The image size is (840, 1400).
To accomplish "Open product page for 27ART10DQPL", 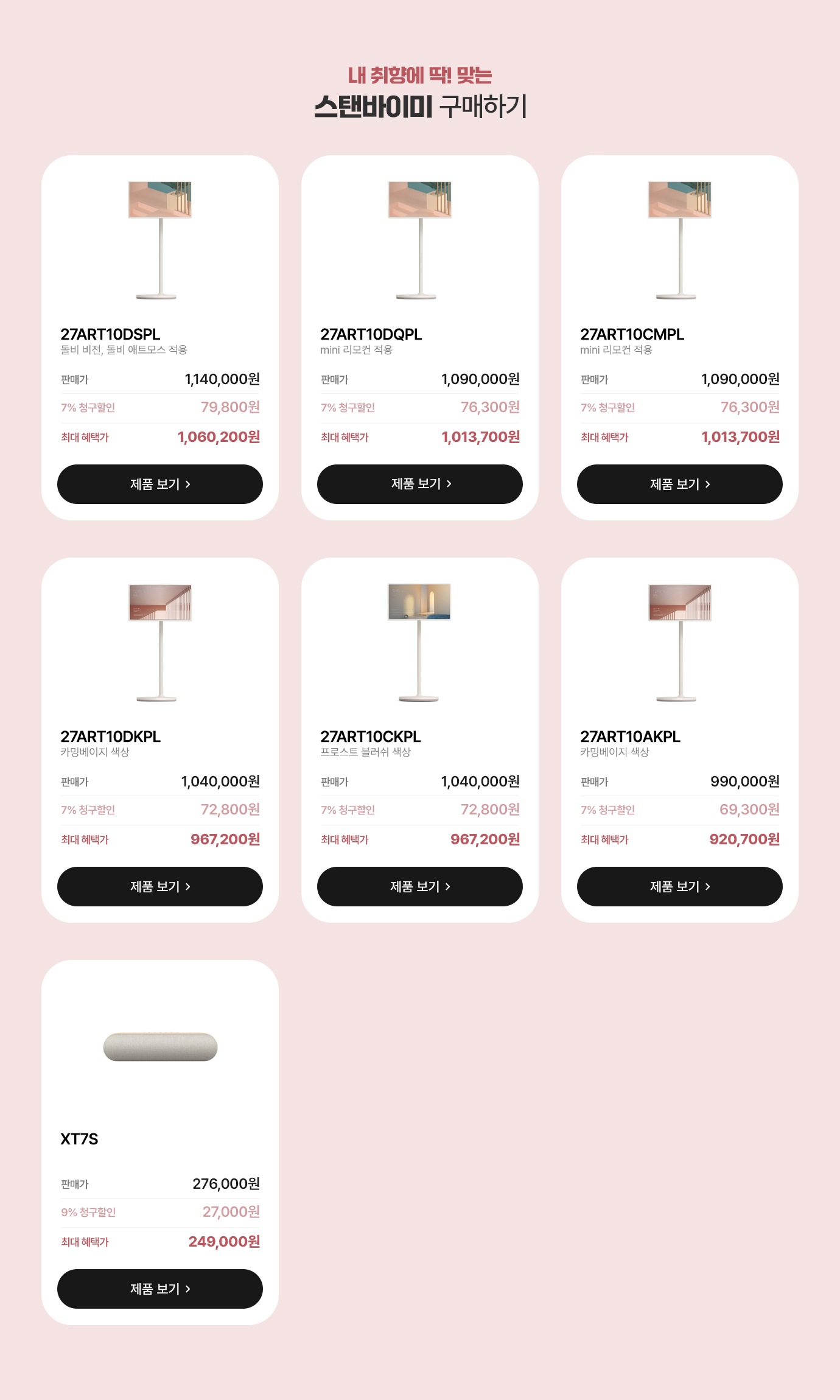I will [x=419, y=484].
